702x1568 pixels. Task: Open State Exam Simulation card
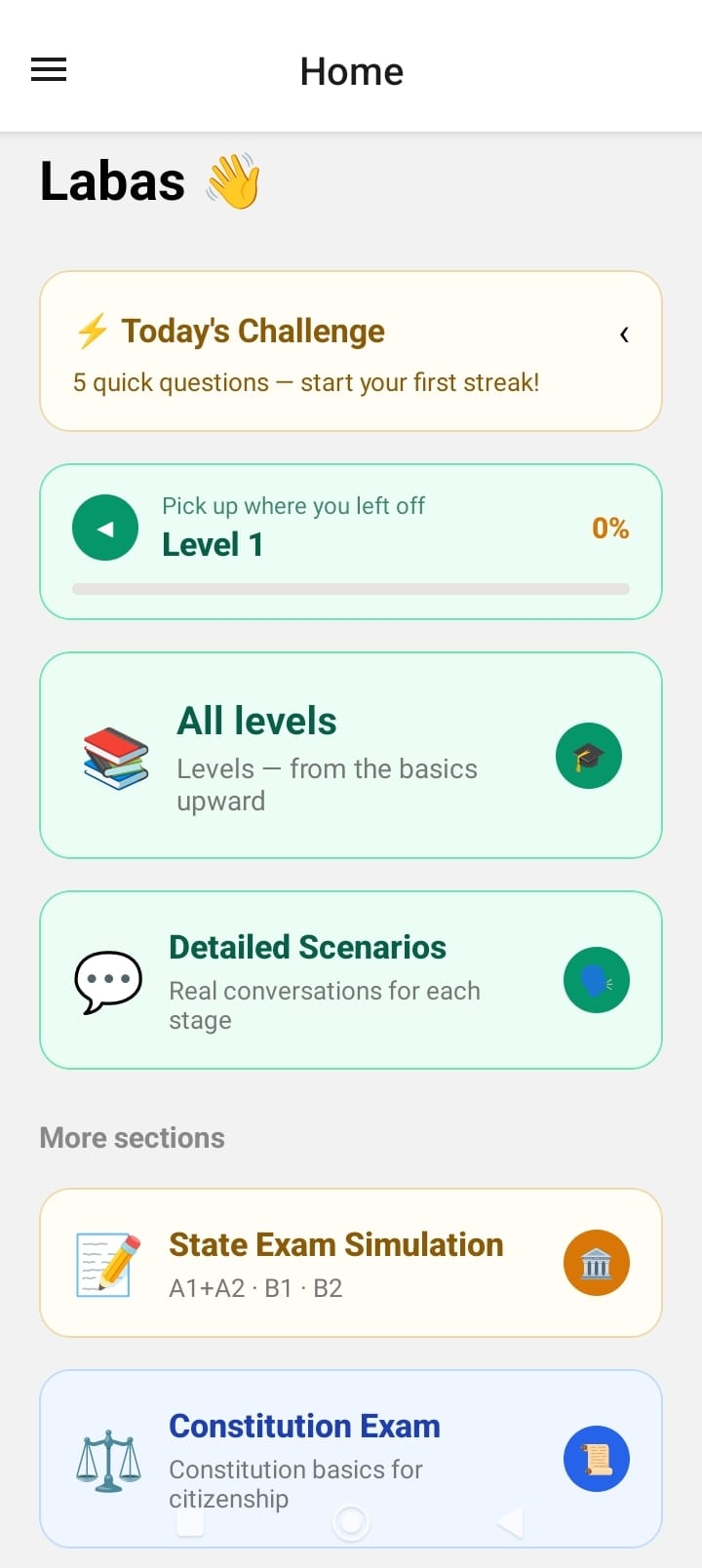point(351,1263)
